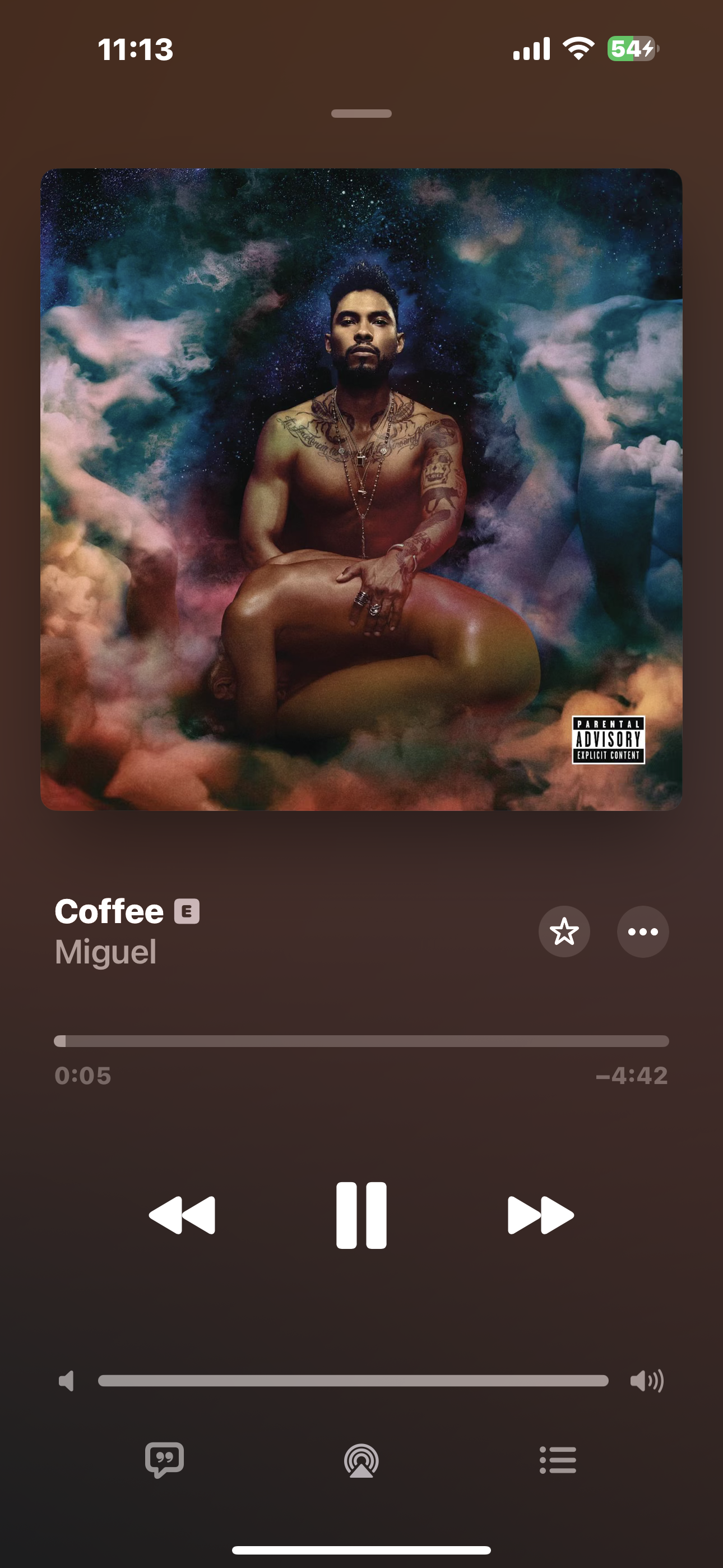Open AirPlay output options
723x1568 pixels.
(x=361, y=1460)
